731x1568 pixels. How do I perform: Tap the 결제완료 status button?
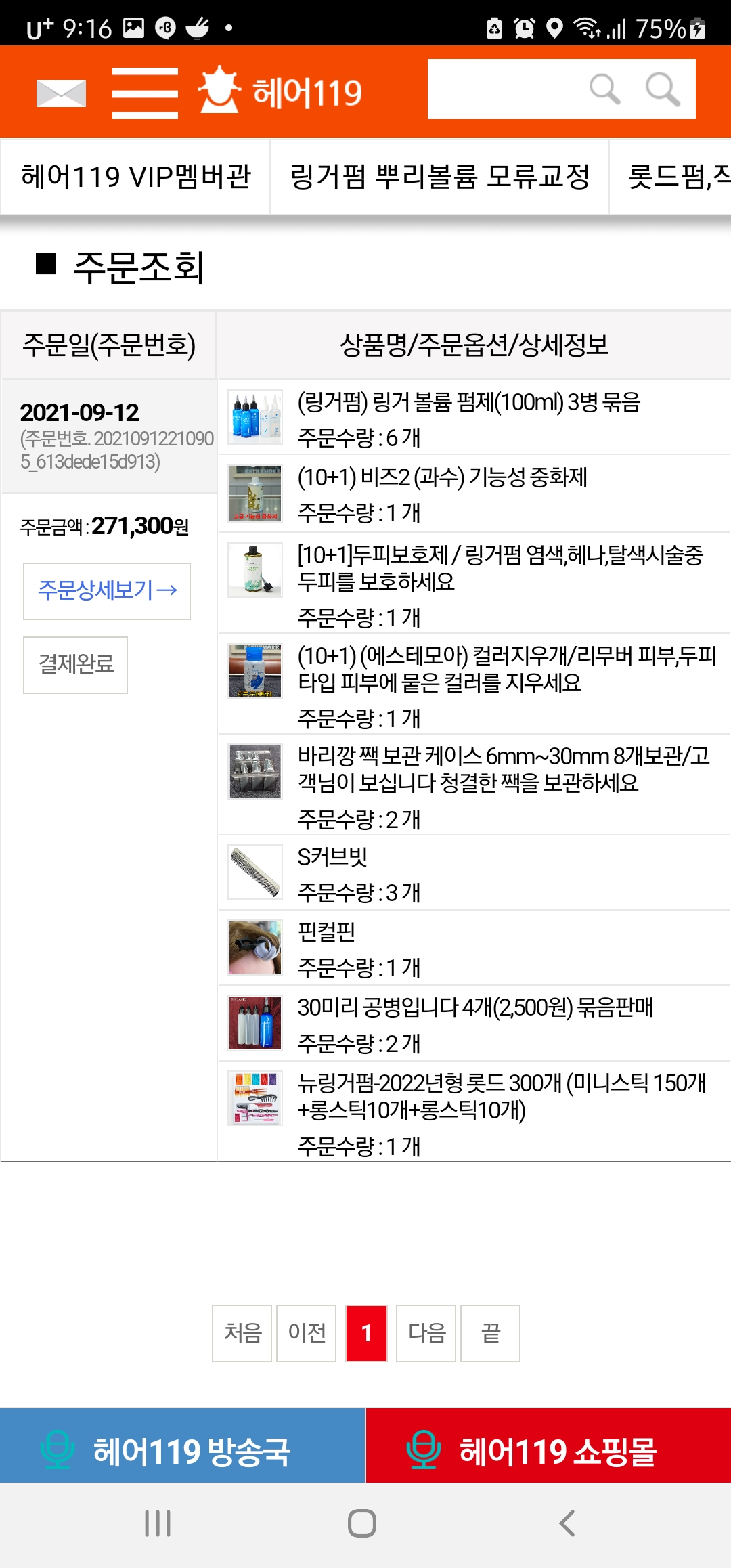coord(76,665)
